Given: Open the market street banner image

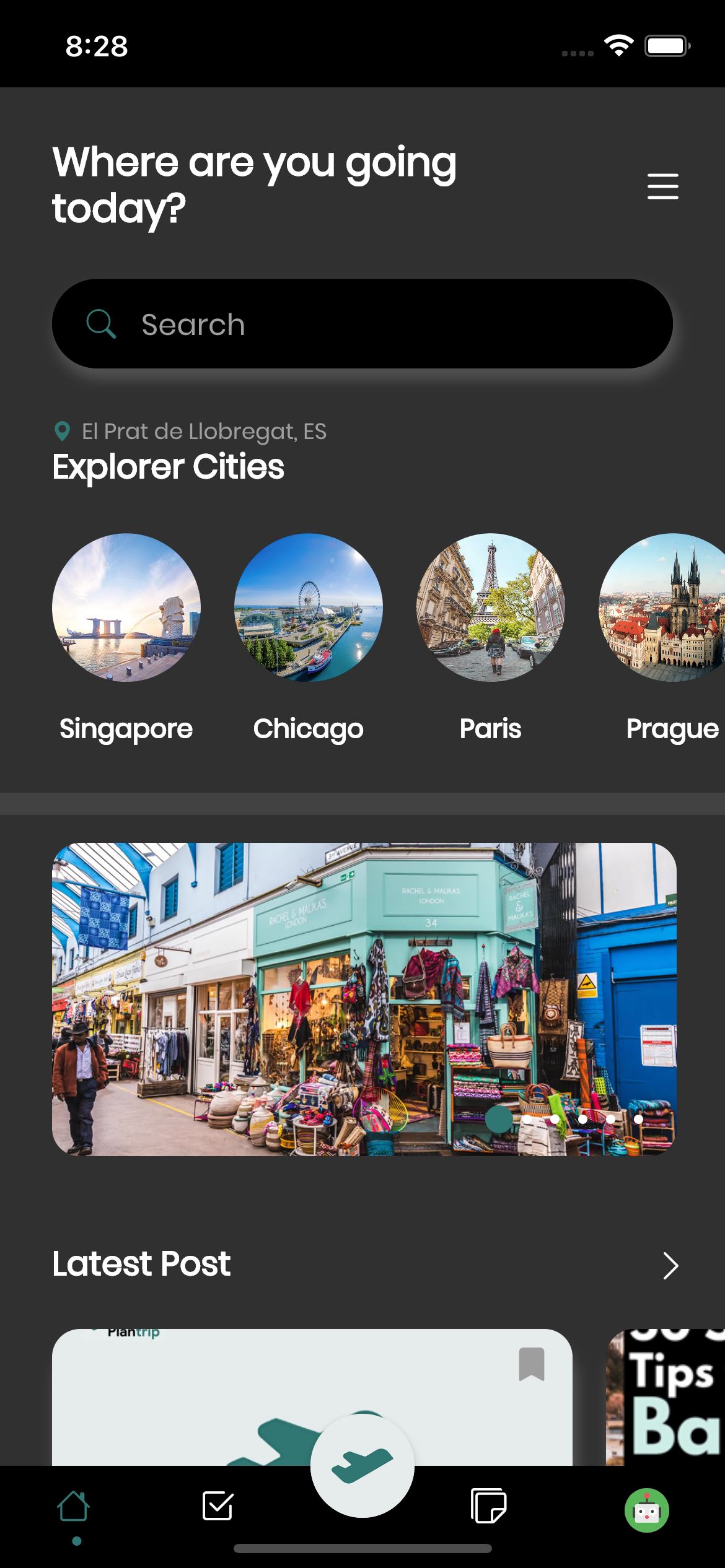Looking at the screenshot, I should click(364, 998).
